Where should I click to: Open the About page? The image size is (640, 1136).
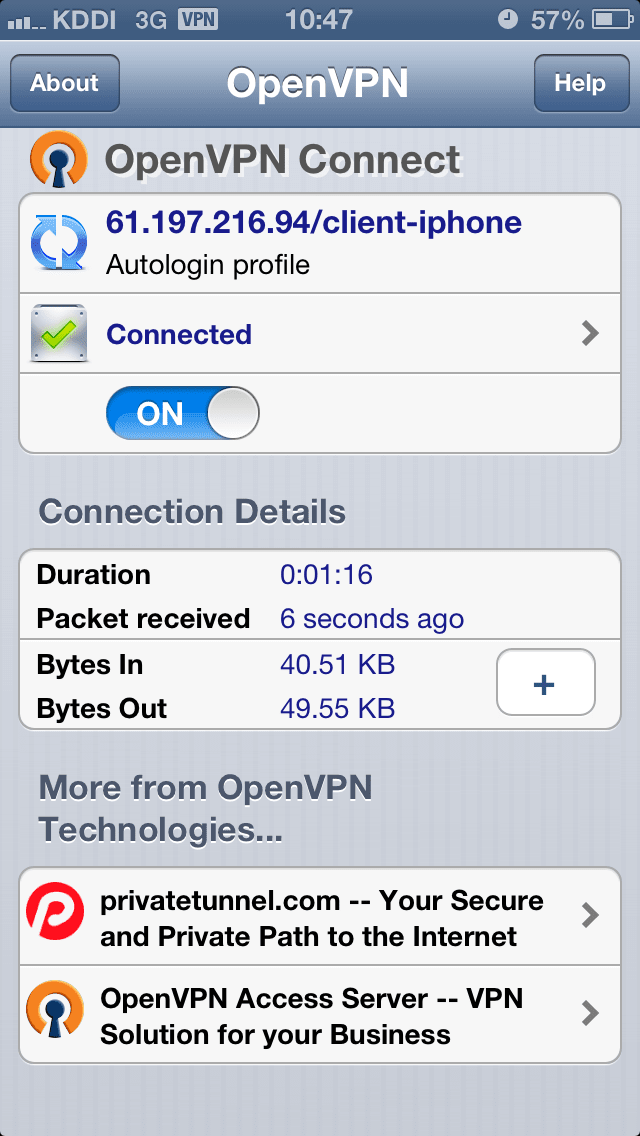(x=65, y=83)
